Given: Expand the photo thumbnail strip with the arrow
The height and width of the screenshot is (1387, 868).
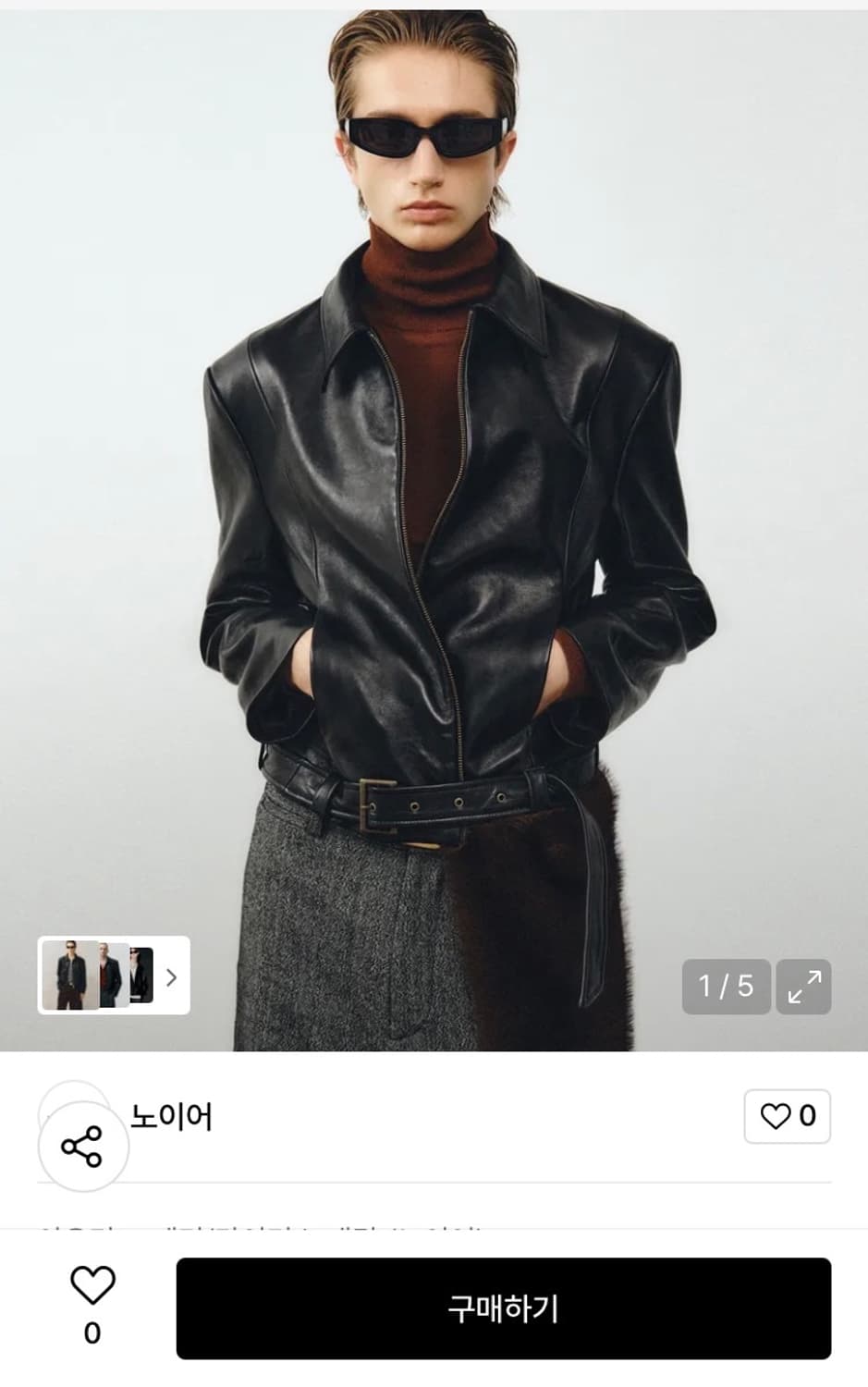Looking at the screenshot, I should click(x=170, y=977).
